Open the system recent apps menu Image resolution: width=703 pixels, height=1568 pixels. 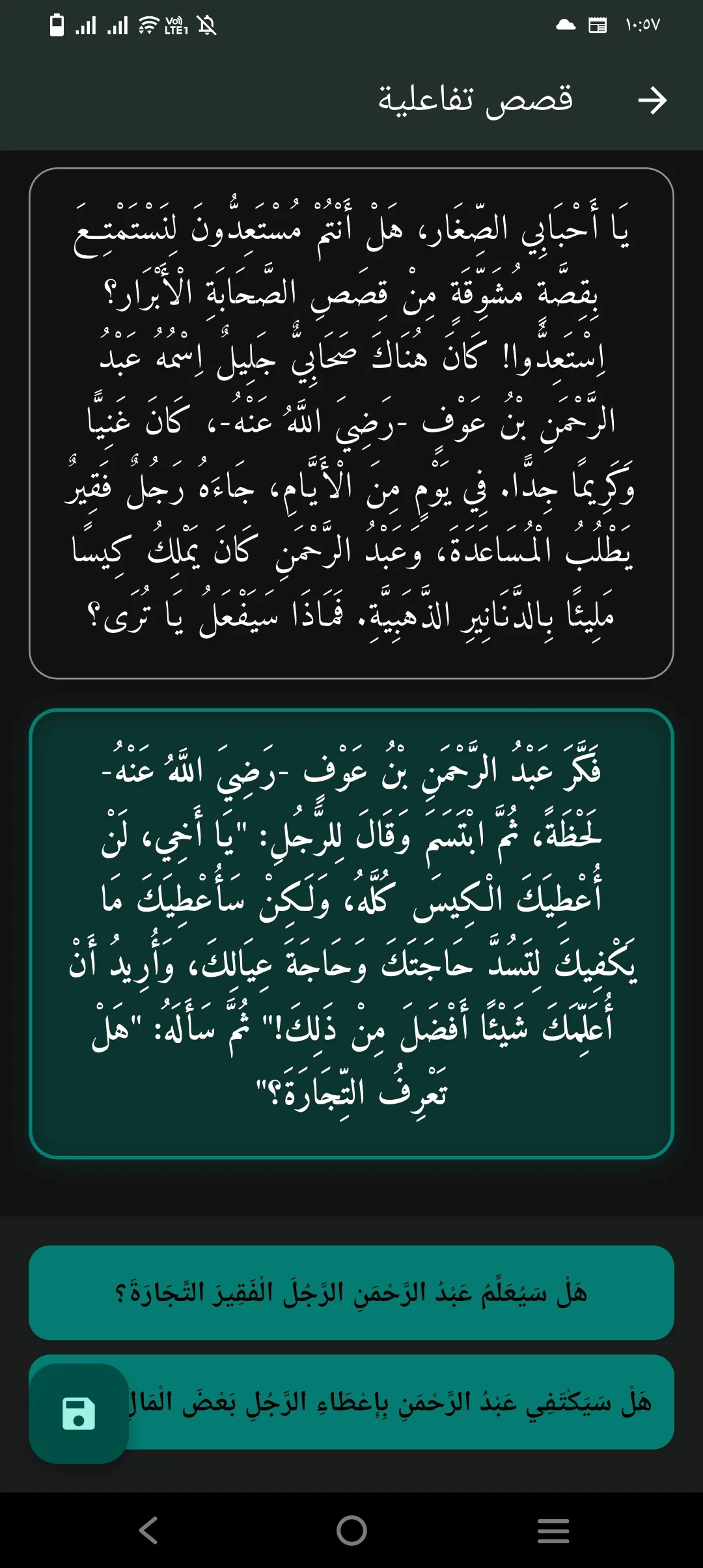click(x=553, y=1530)
